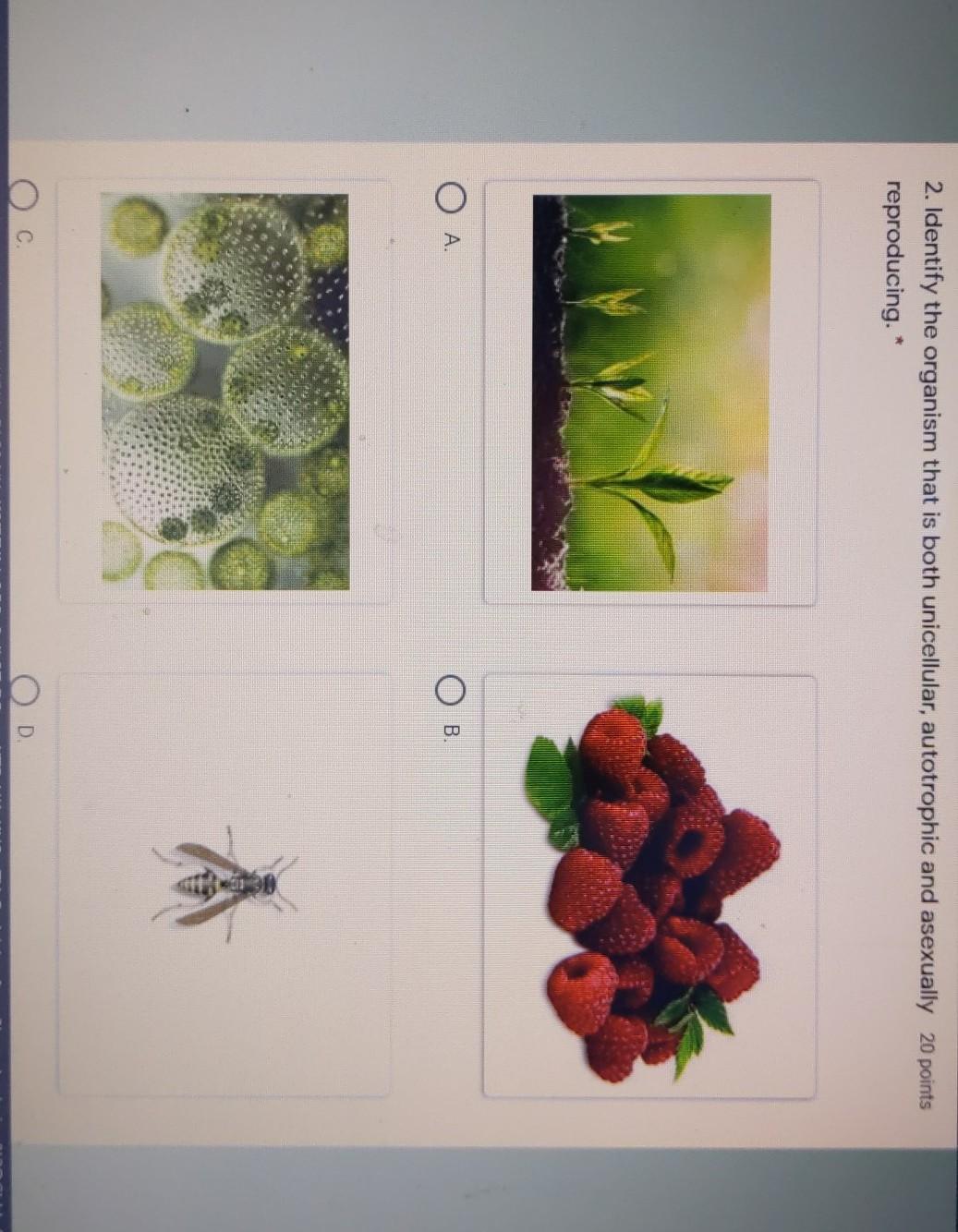Tap the green seedlings picture tile

(650, 393)
